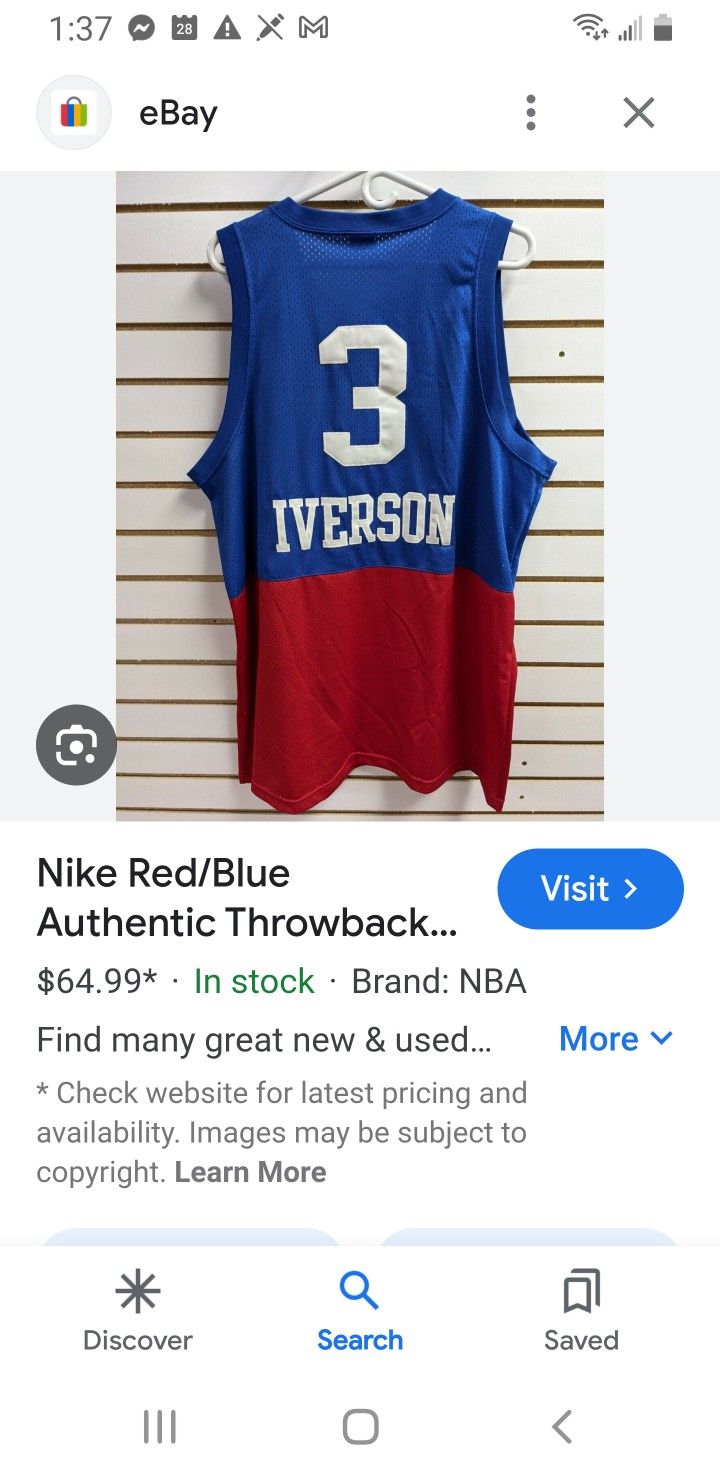Collapse the result card using the X

click(x=638, y=112)
